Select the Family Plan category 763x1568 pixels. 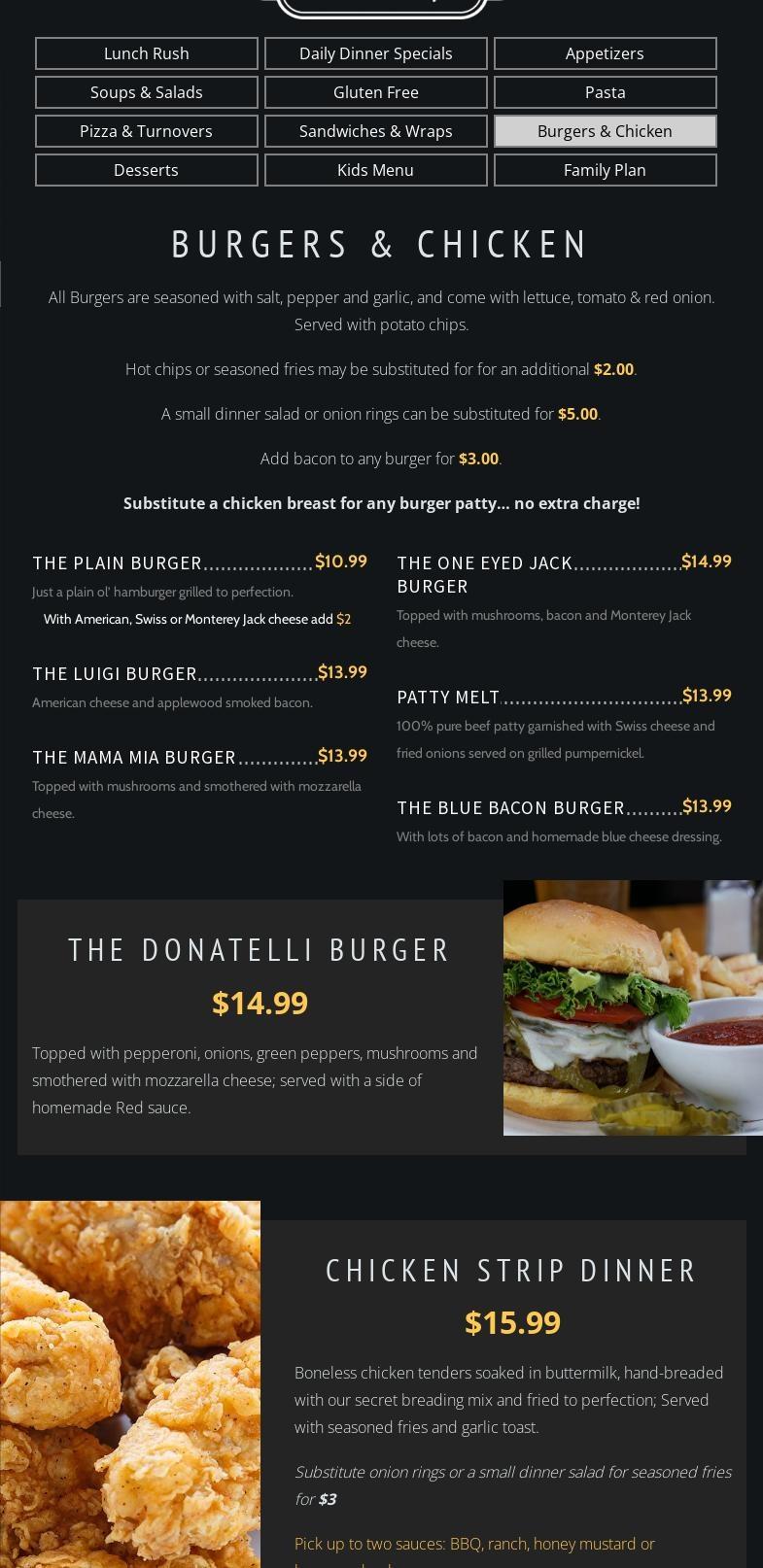click(606, 170)
